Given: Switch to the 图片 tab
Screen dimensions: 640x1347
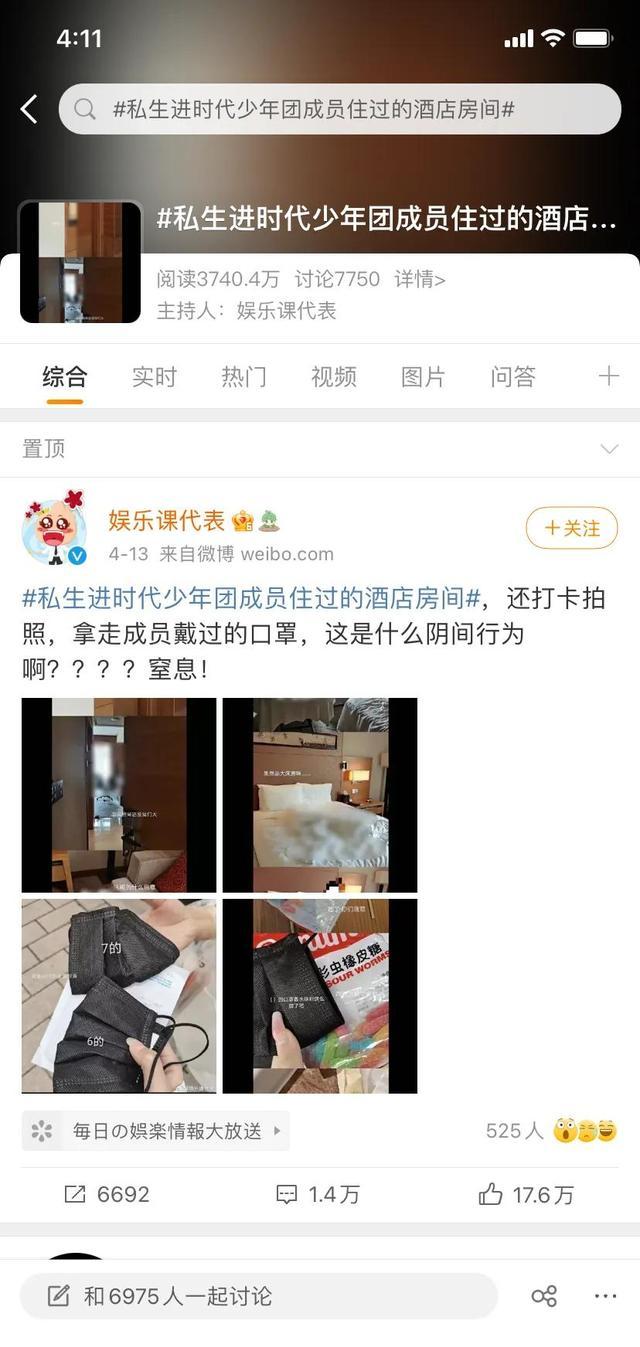Looking at the screenshot, I should coord(423,377).
